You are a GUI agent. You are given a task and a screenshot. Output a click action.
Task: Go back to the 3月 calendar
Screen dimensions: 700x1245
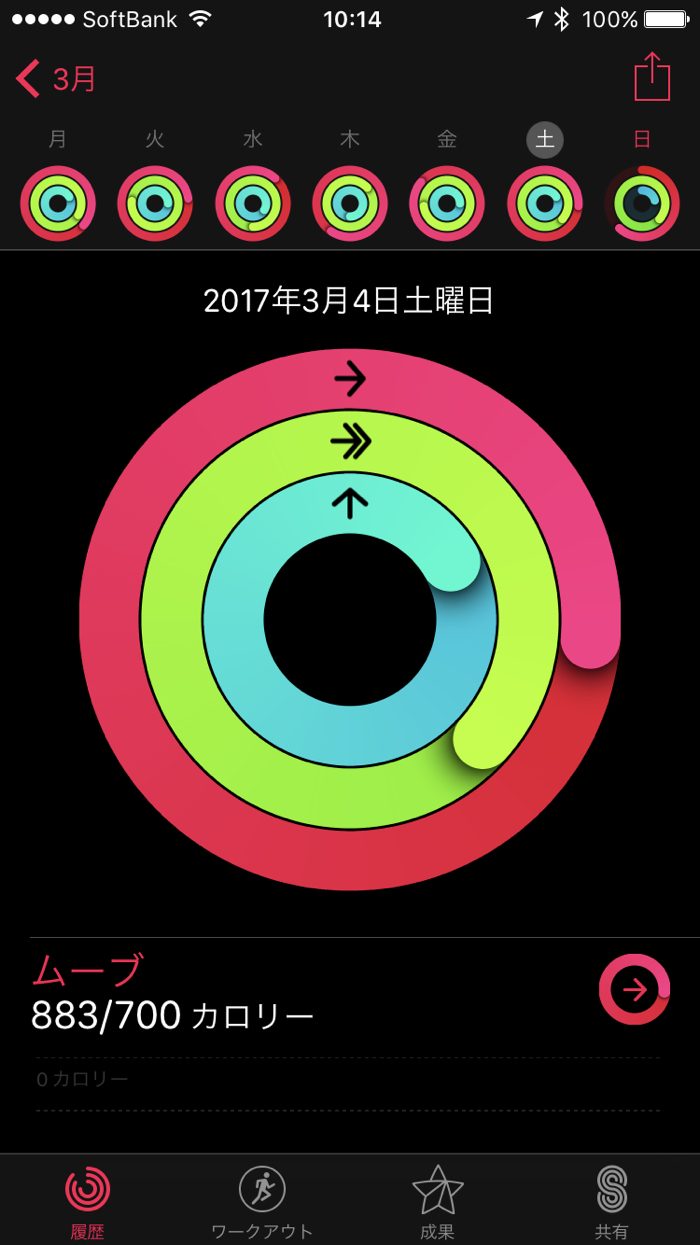(x=57, y=78)
